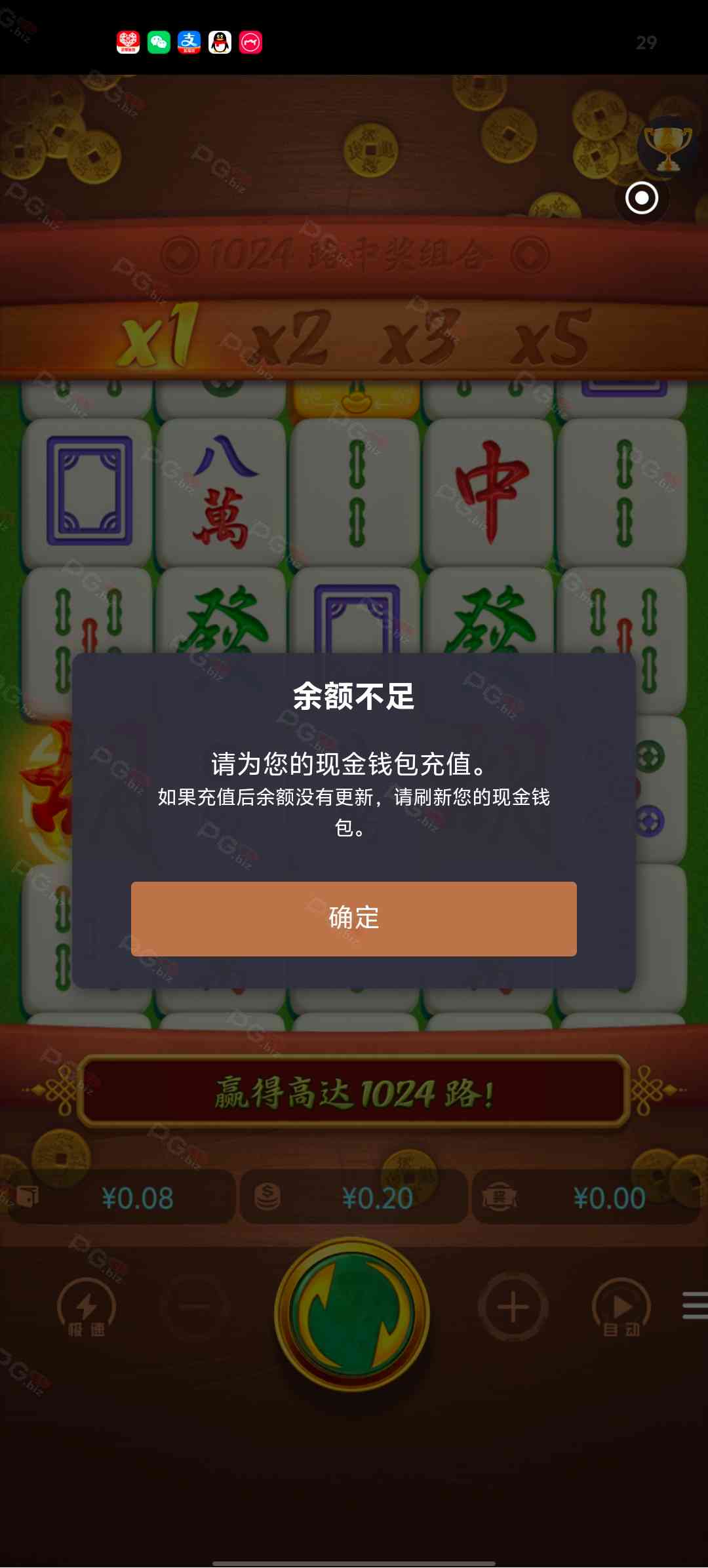Confirm the 余额不足 dialog with 确定
Image resolution: width=708 pixels, height=1568 pixels.
tap(353, 918)
